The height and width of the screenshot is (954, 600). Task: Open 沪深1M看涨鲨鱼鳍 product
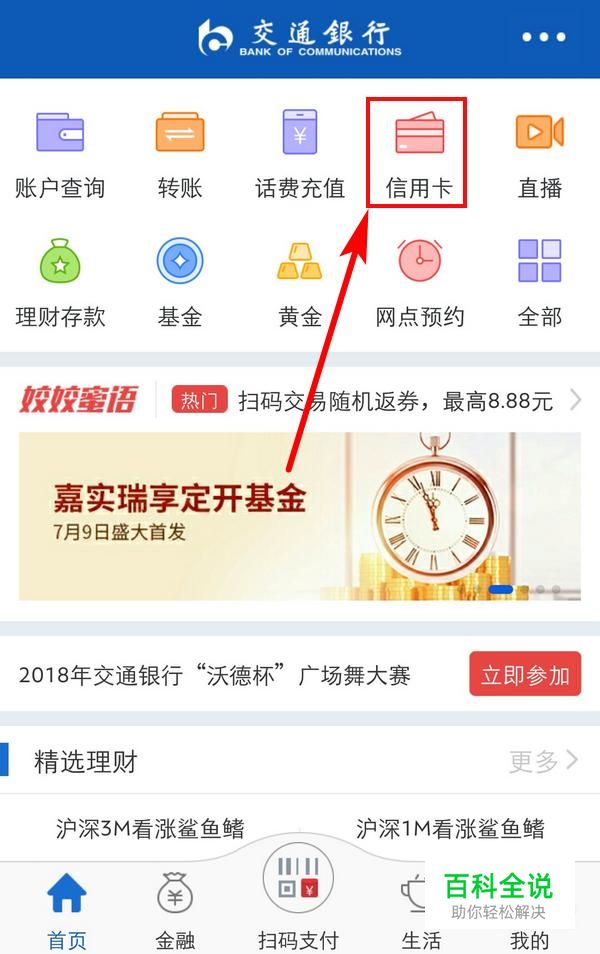(450, 829)
